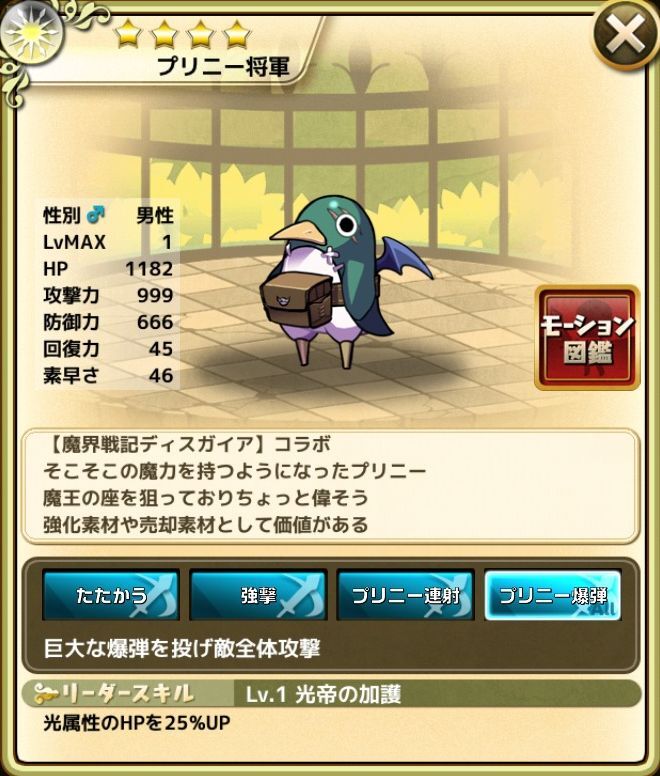Tap the プリニー爆弾 skill button
The height and width of the screenshot is (776, 660).
[x=553, y=596]
